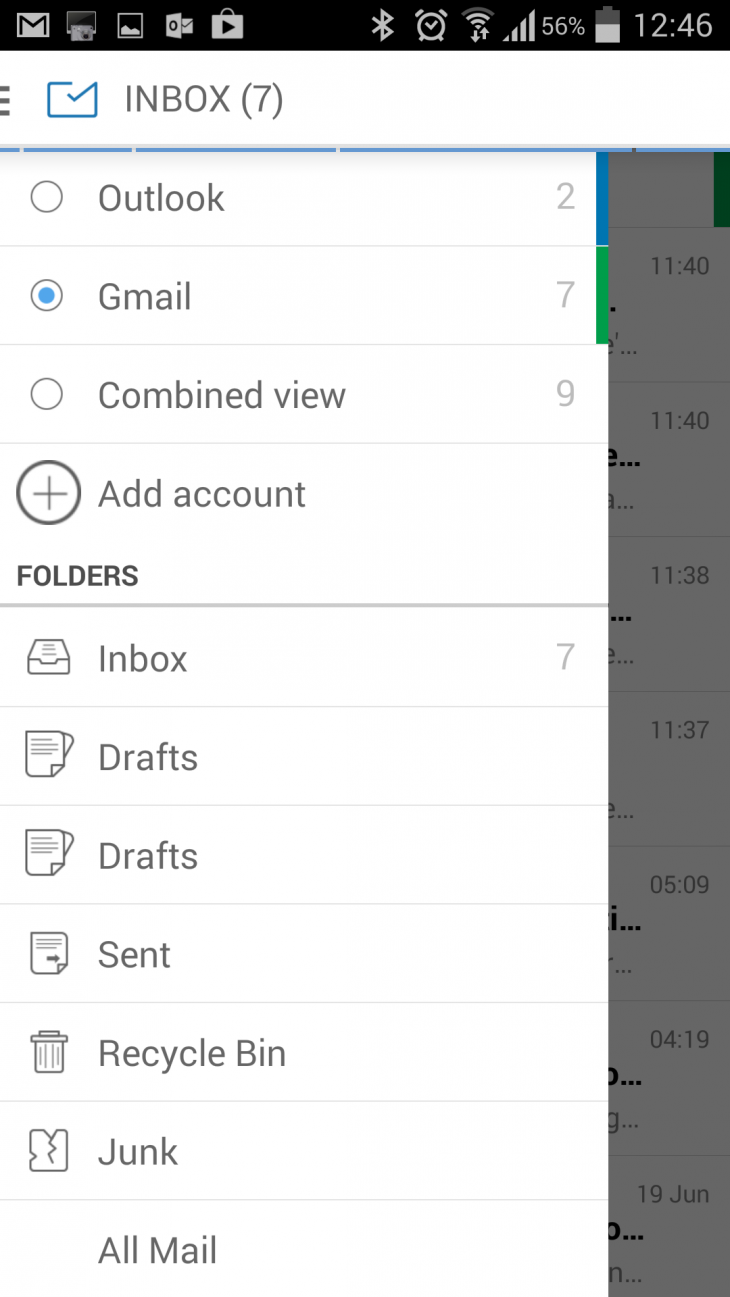
Task: Open the Inbox folder icon
Action: click(48, 657)
